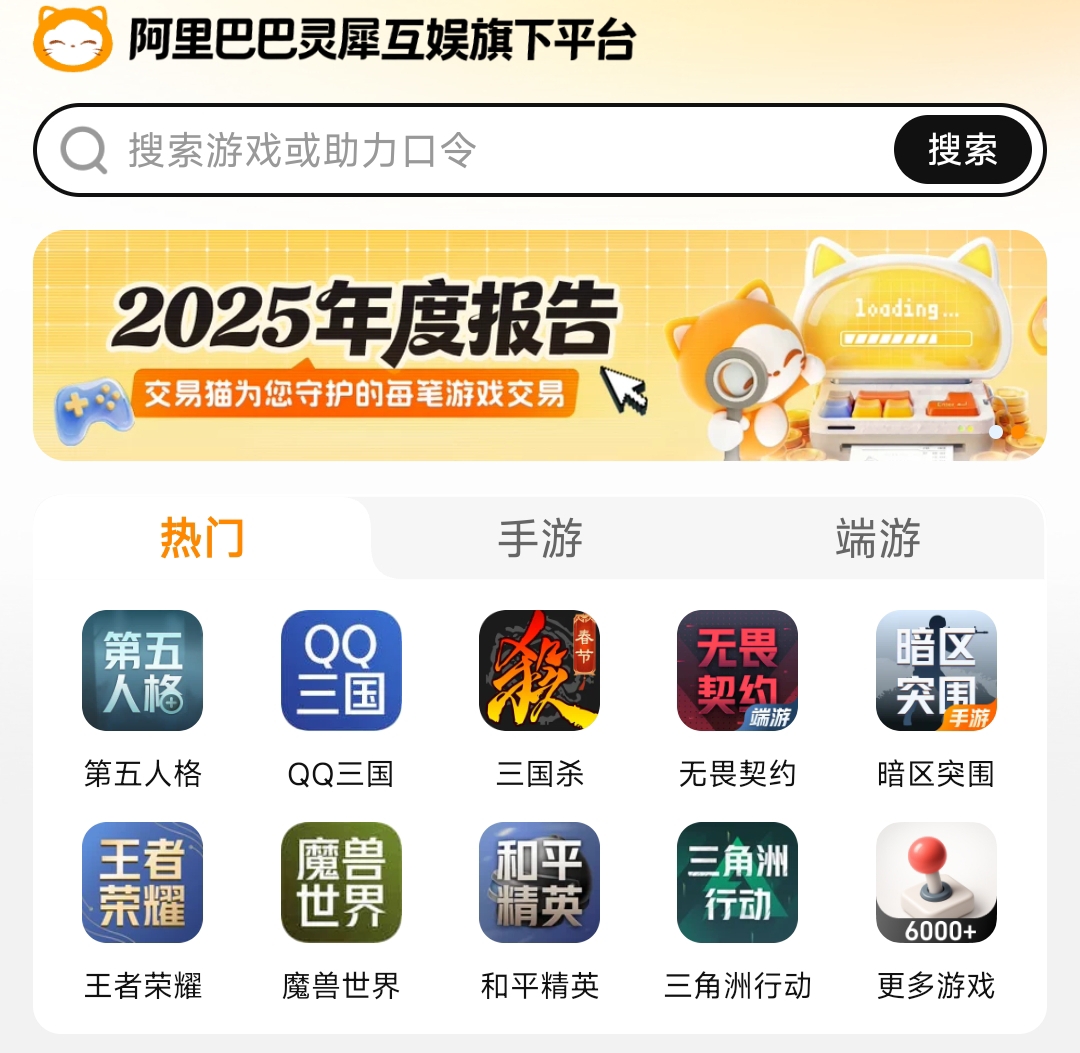Open the 和平精英 game
1080x1053 pixels.
[x=539, y=883]
